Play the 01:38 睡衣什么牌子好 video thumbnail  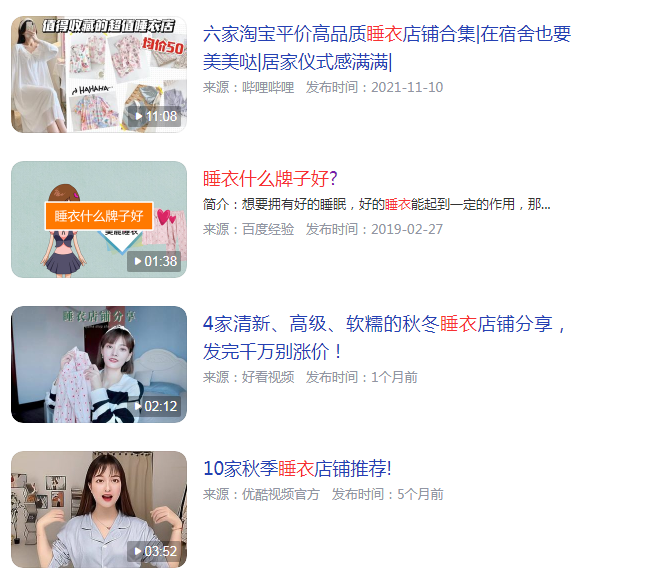point(99,219)
